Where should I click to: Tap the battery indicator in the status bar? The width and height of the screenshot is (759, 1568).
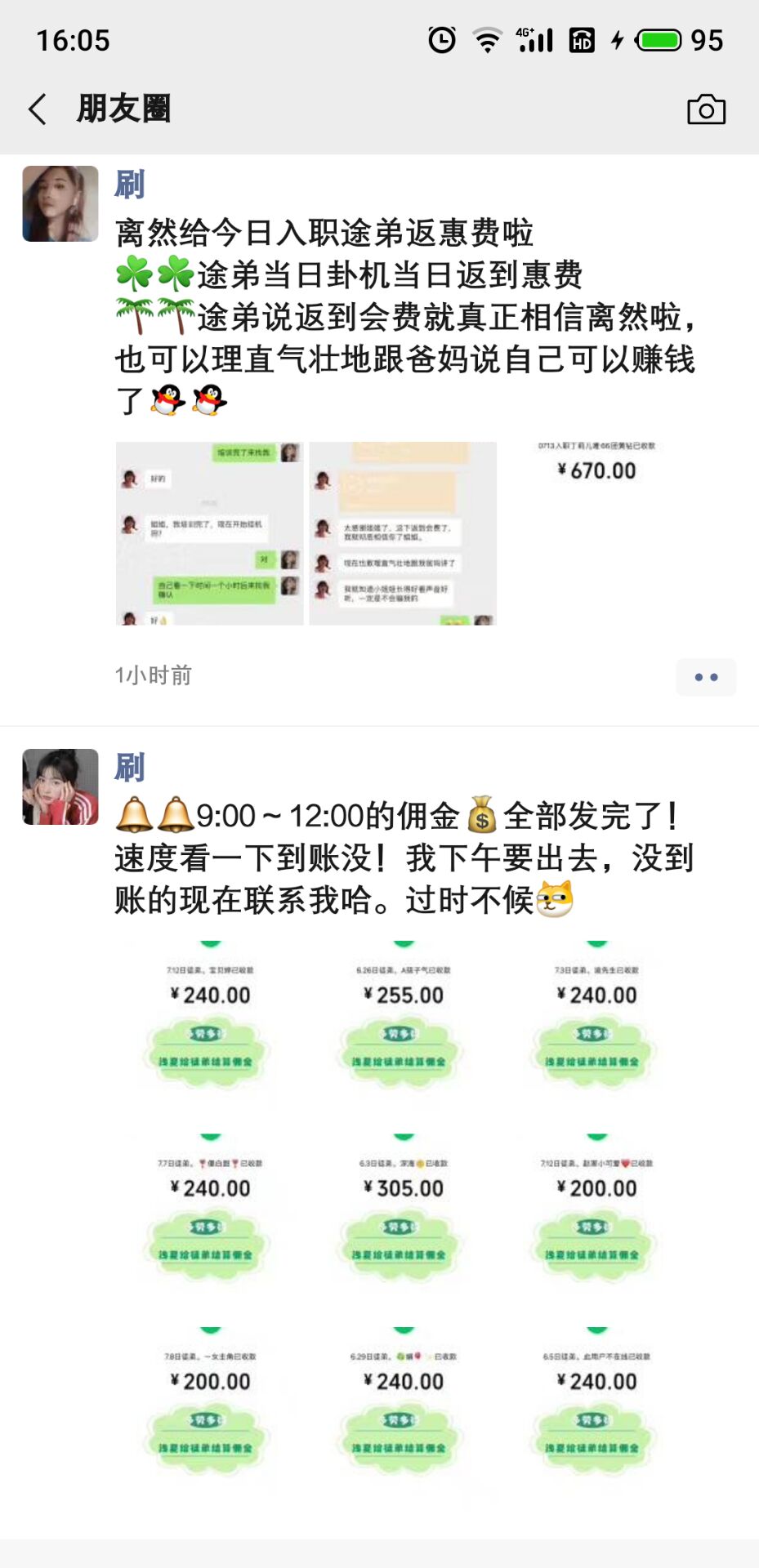point(659,39)
